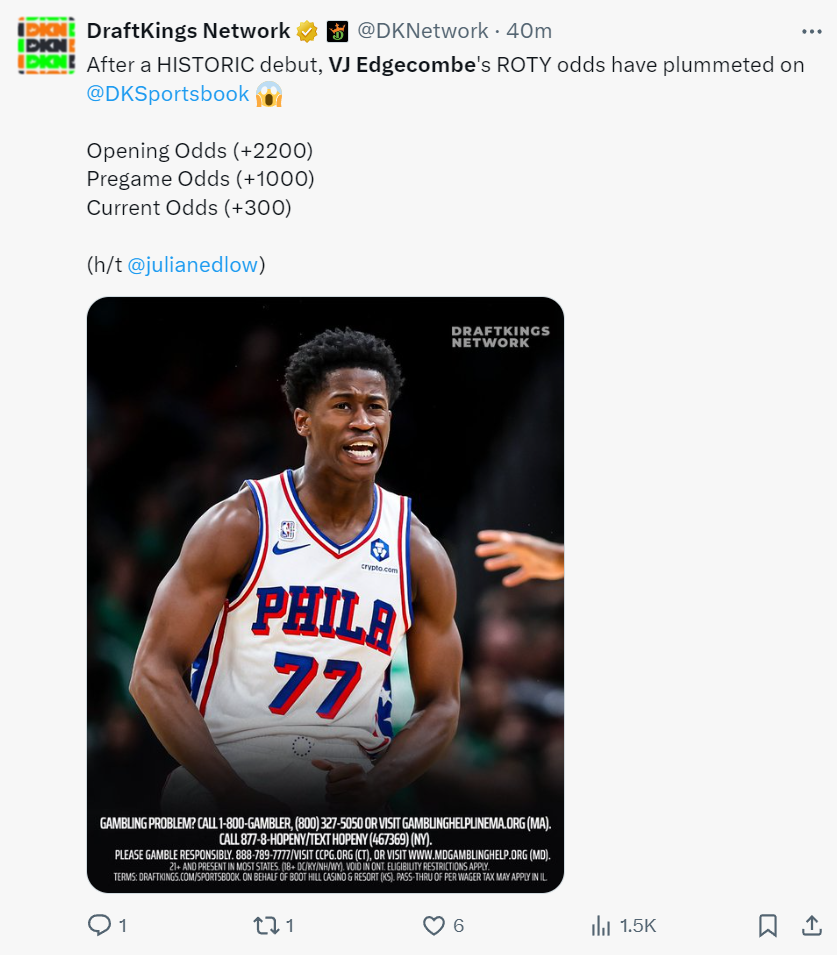Open DraftKings Network profile avatar
The width and height of the screenshot is (837, 955).
(x=46, y=45)
